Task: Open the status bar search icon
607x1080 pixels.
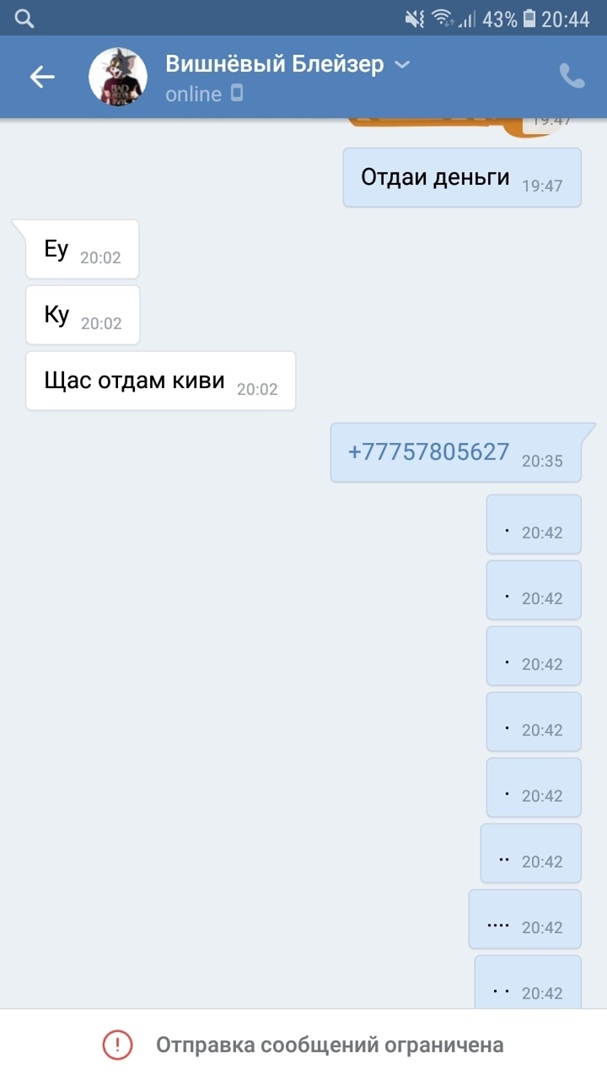Action: tap(24, 18)
